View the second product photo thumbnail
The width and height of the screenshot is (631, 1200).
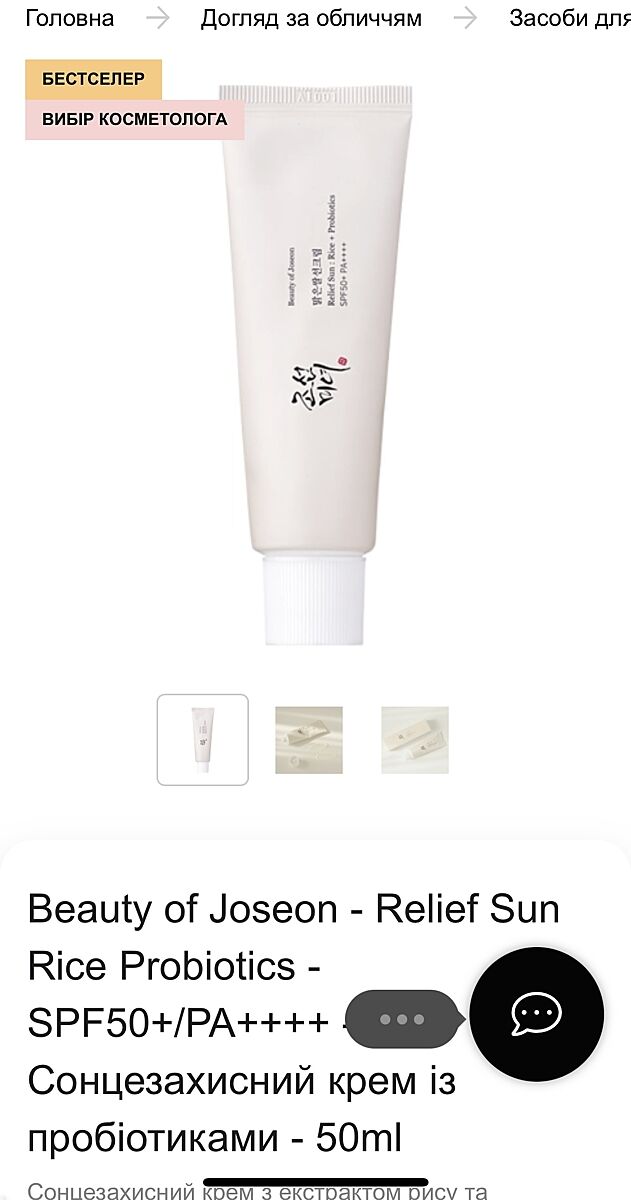[x=309, y=740]
